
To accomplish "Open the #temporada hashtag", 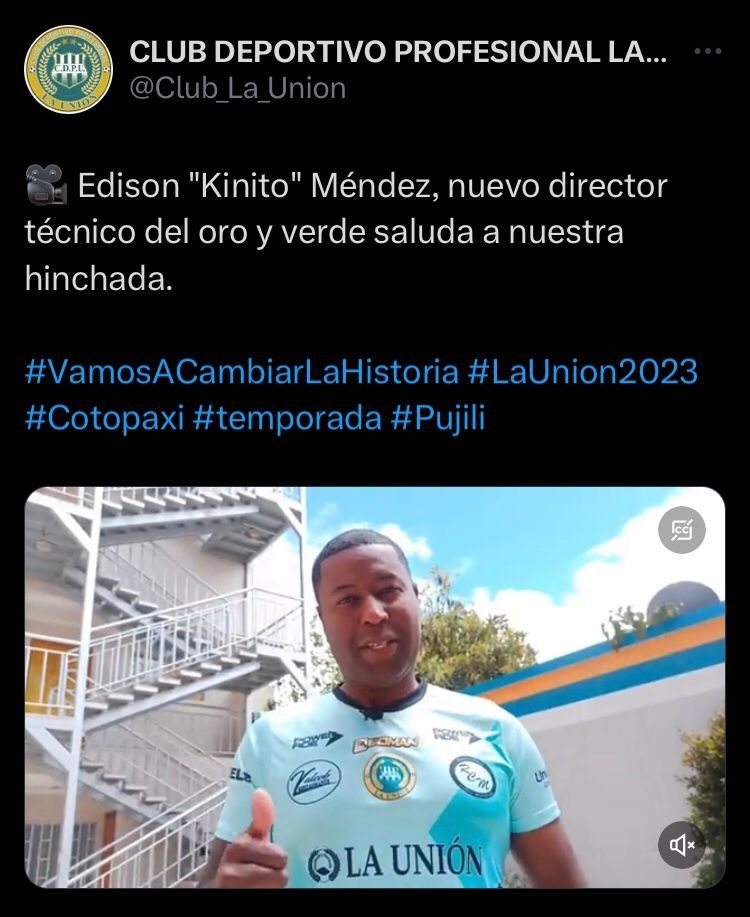I will (x=286, y=417).
